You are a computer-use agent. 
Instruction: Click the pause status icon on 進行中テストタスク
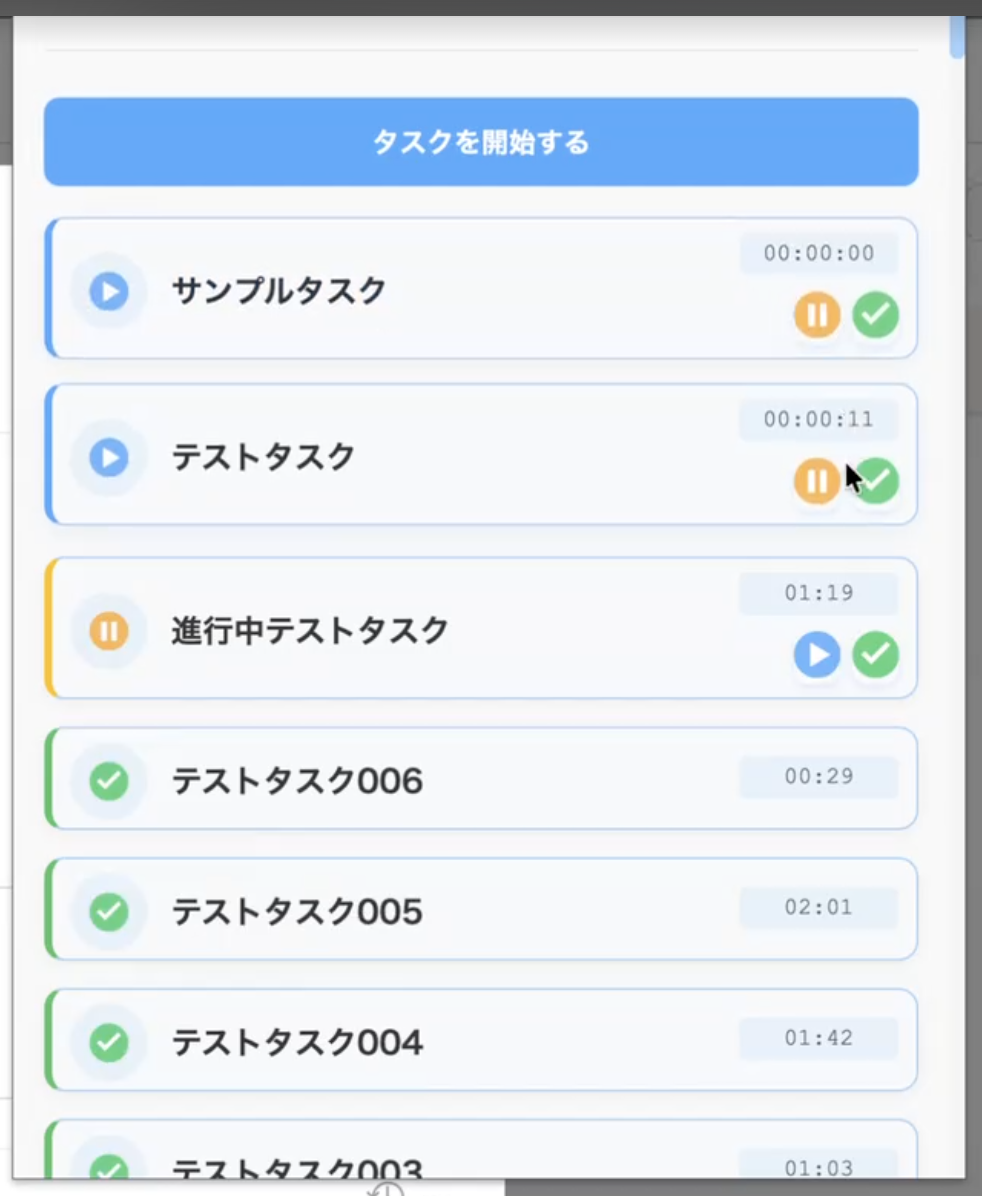coord(108,630)
